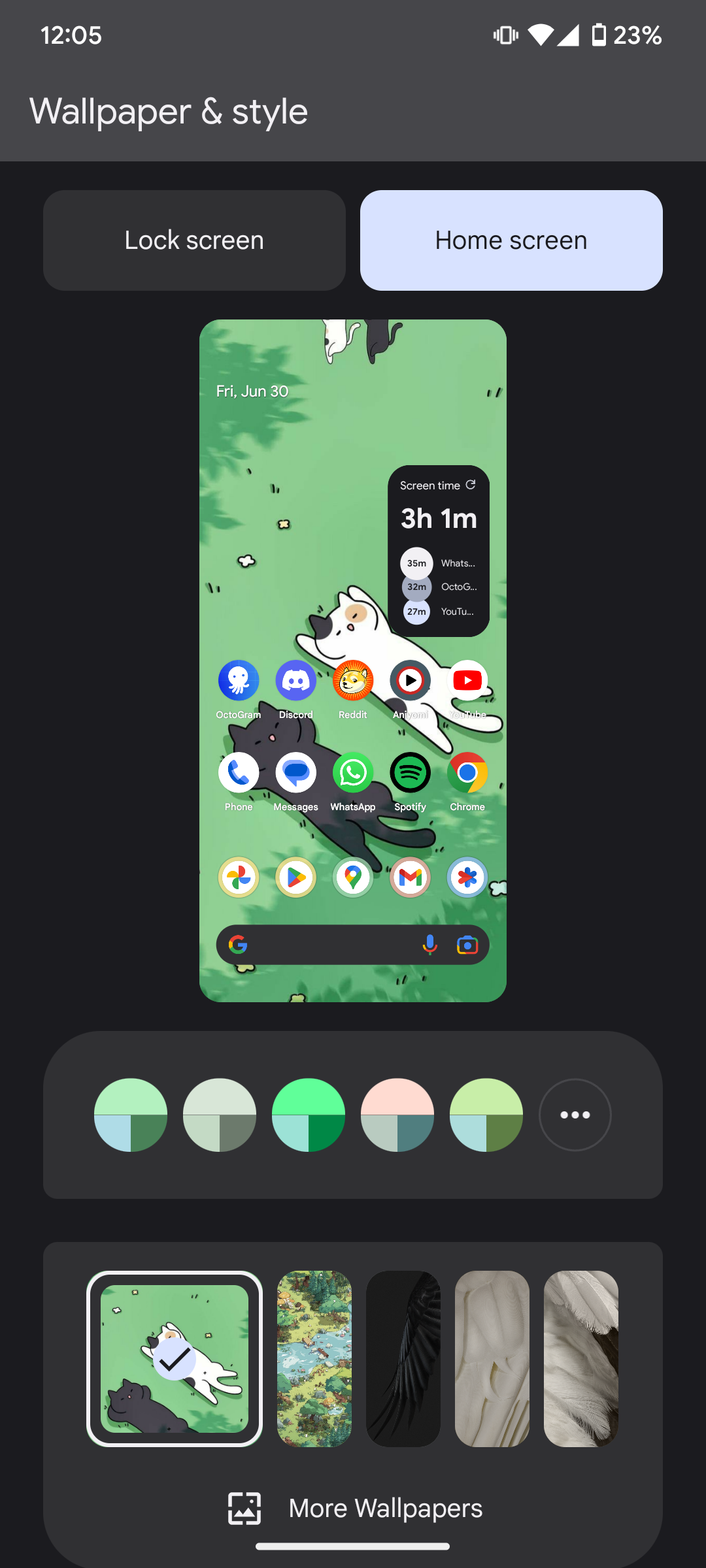Select the white and brown feathers wallpaper

click(581, 1359)
